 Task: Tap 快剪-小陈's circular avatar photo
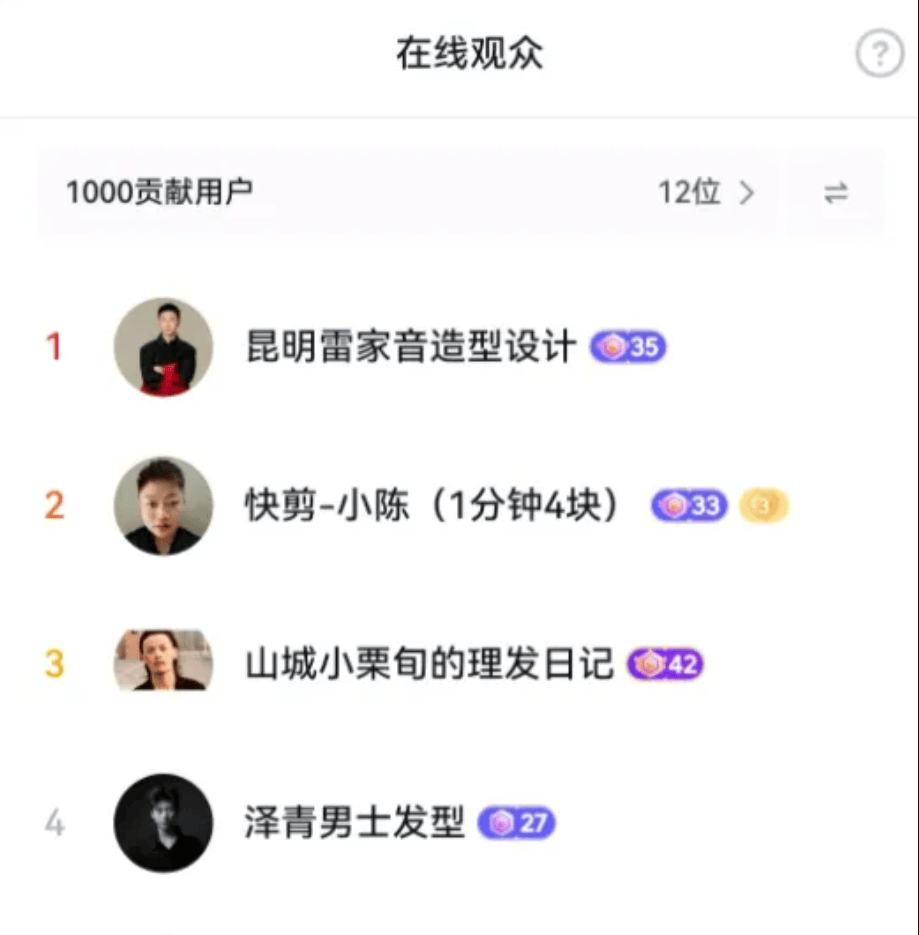[163, 507]
